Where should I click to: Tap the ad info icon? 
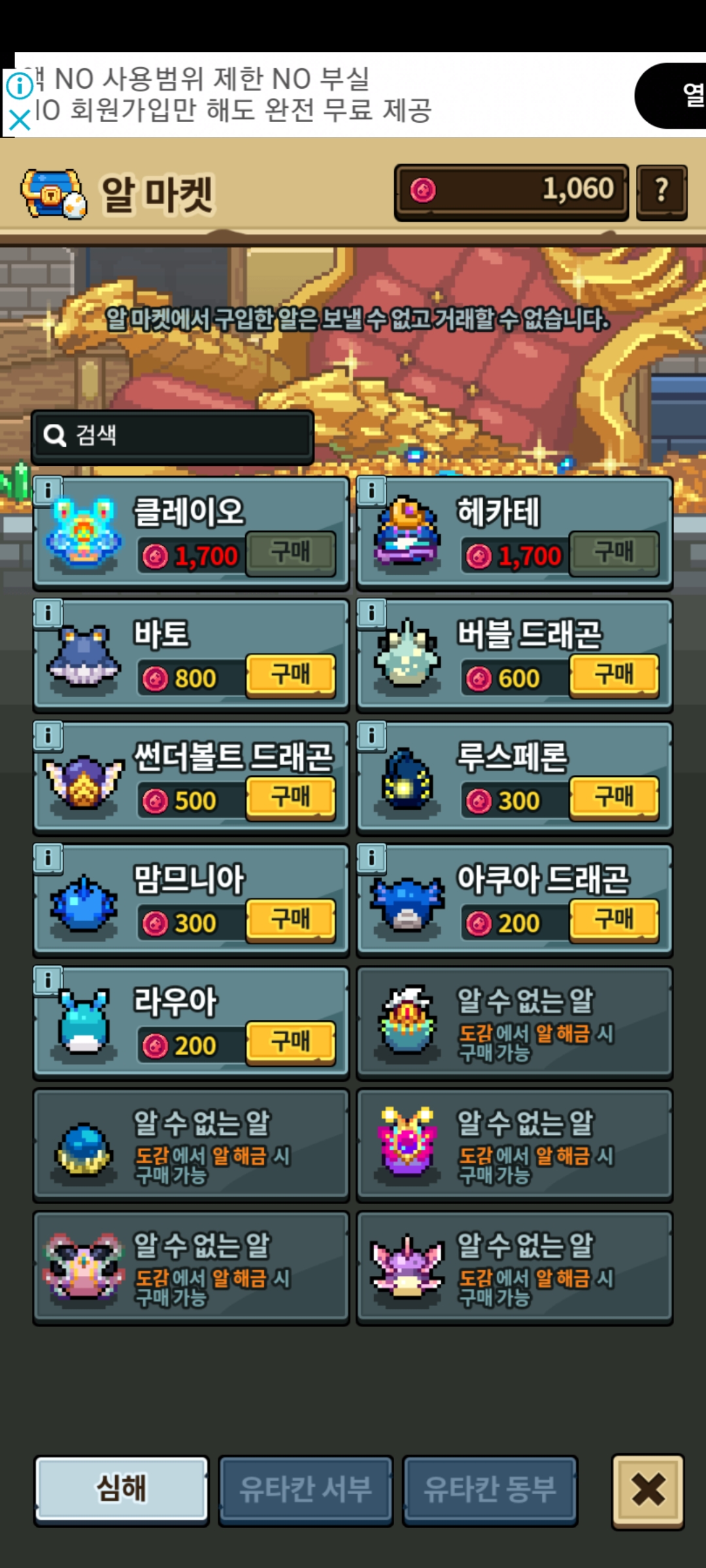tap(20, 86)
